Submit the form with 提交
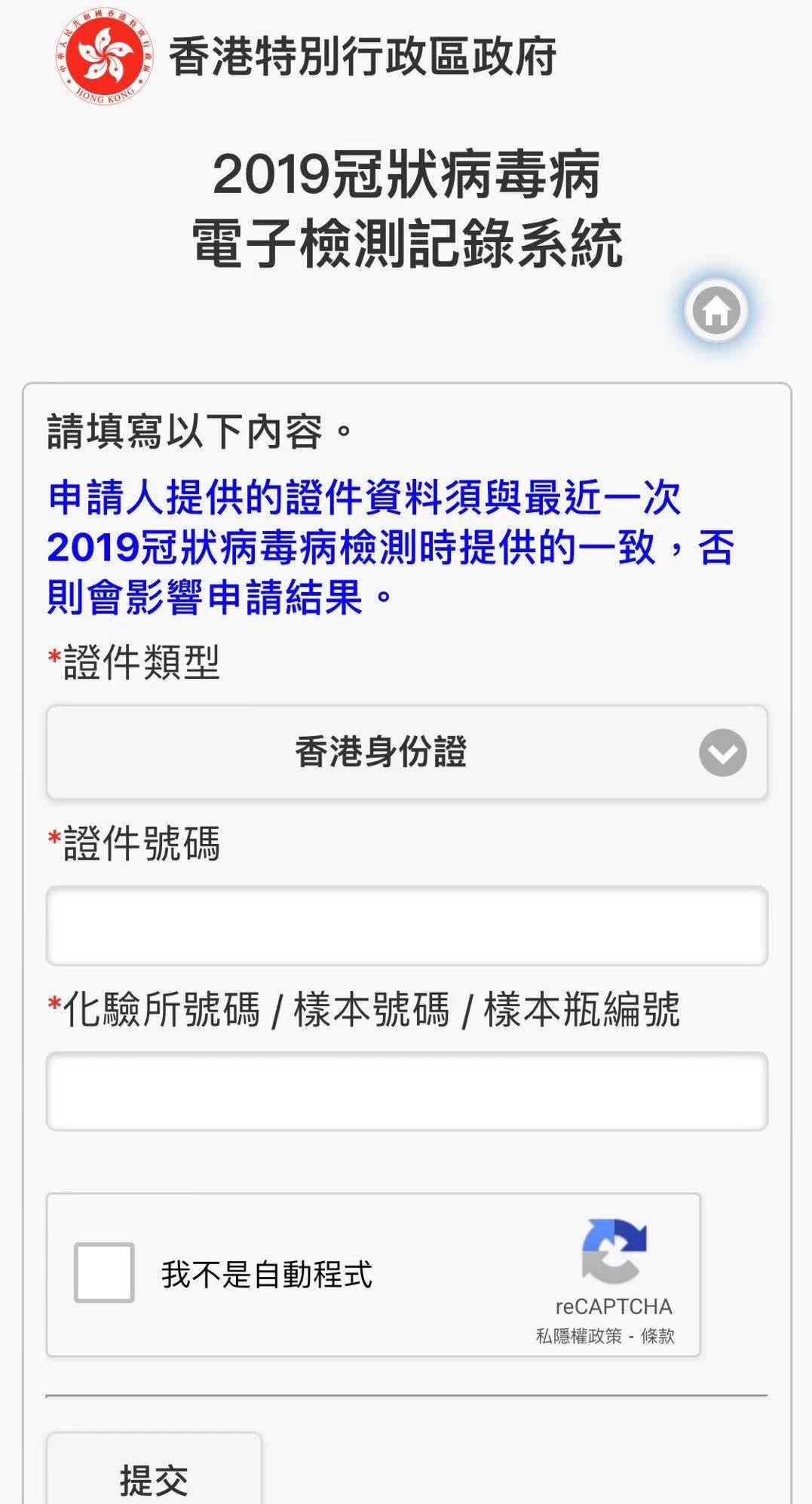 154,1478
